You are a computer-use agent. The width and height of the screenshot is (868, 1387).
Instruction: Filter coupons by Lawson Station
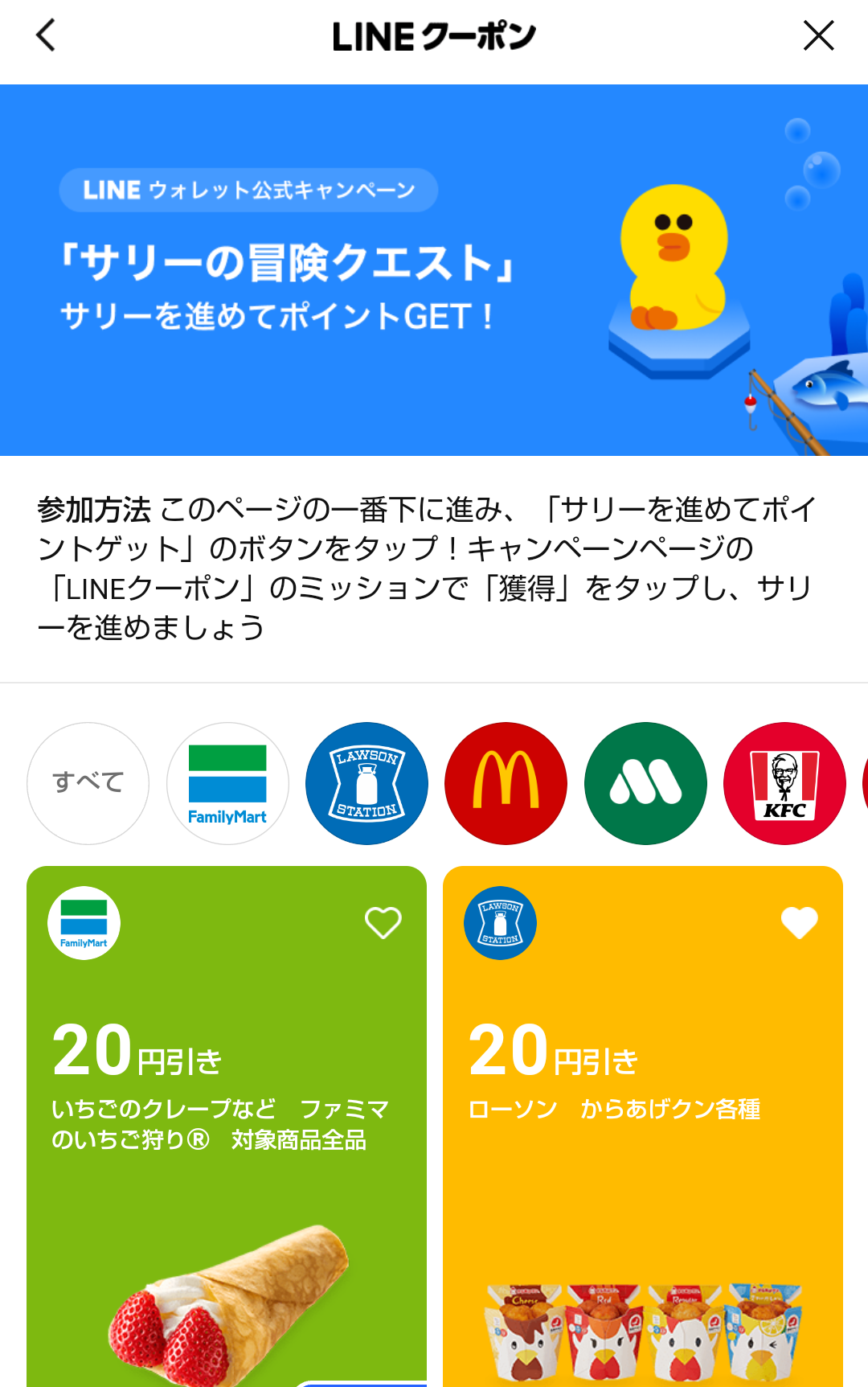pos(366,783)
